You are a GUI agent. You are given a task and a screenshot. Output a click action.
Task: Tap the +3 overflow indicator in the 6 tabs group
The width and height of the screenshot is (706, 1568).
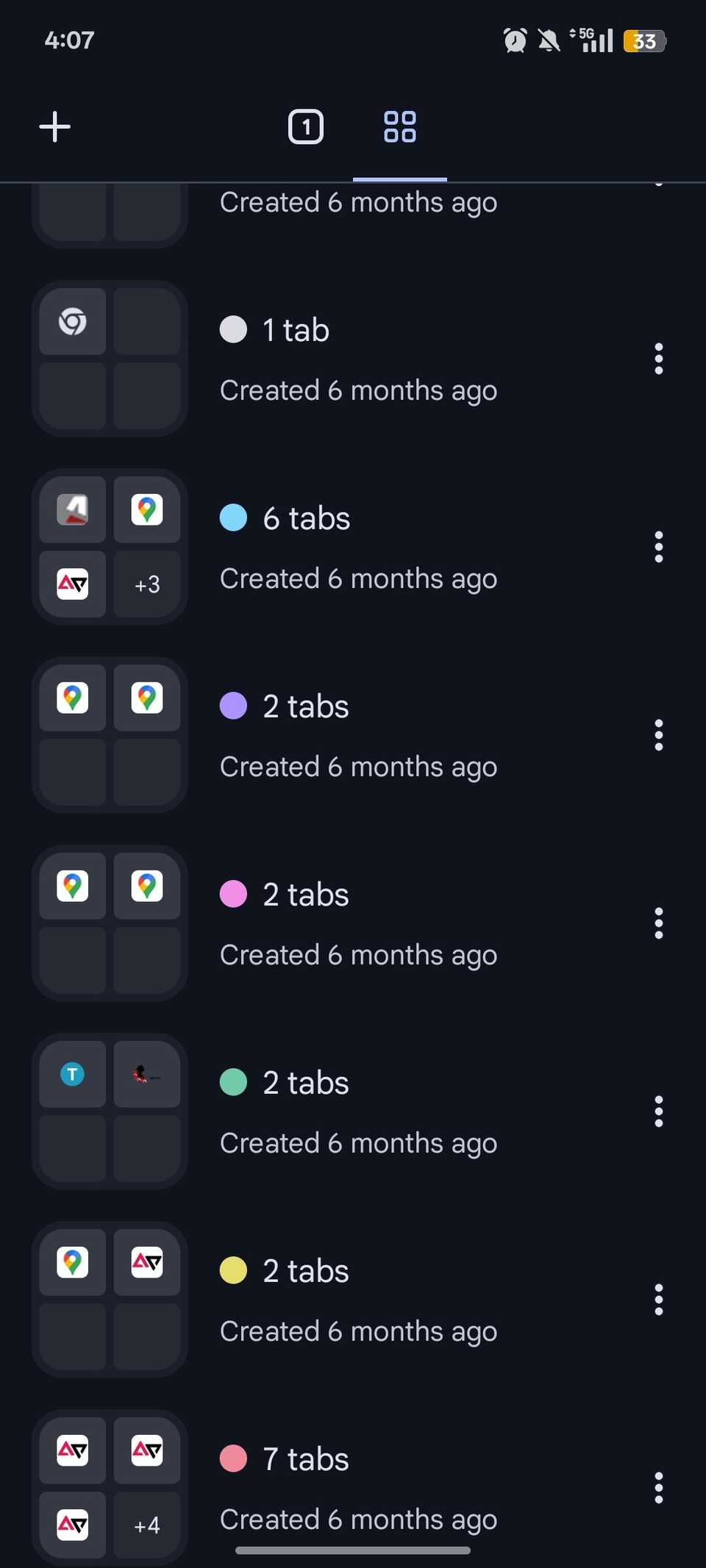click(x=146, y=584)
